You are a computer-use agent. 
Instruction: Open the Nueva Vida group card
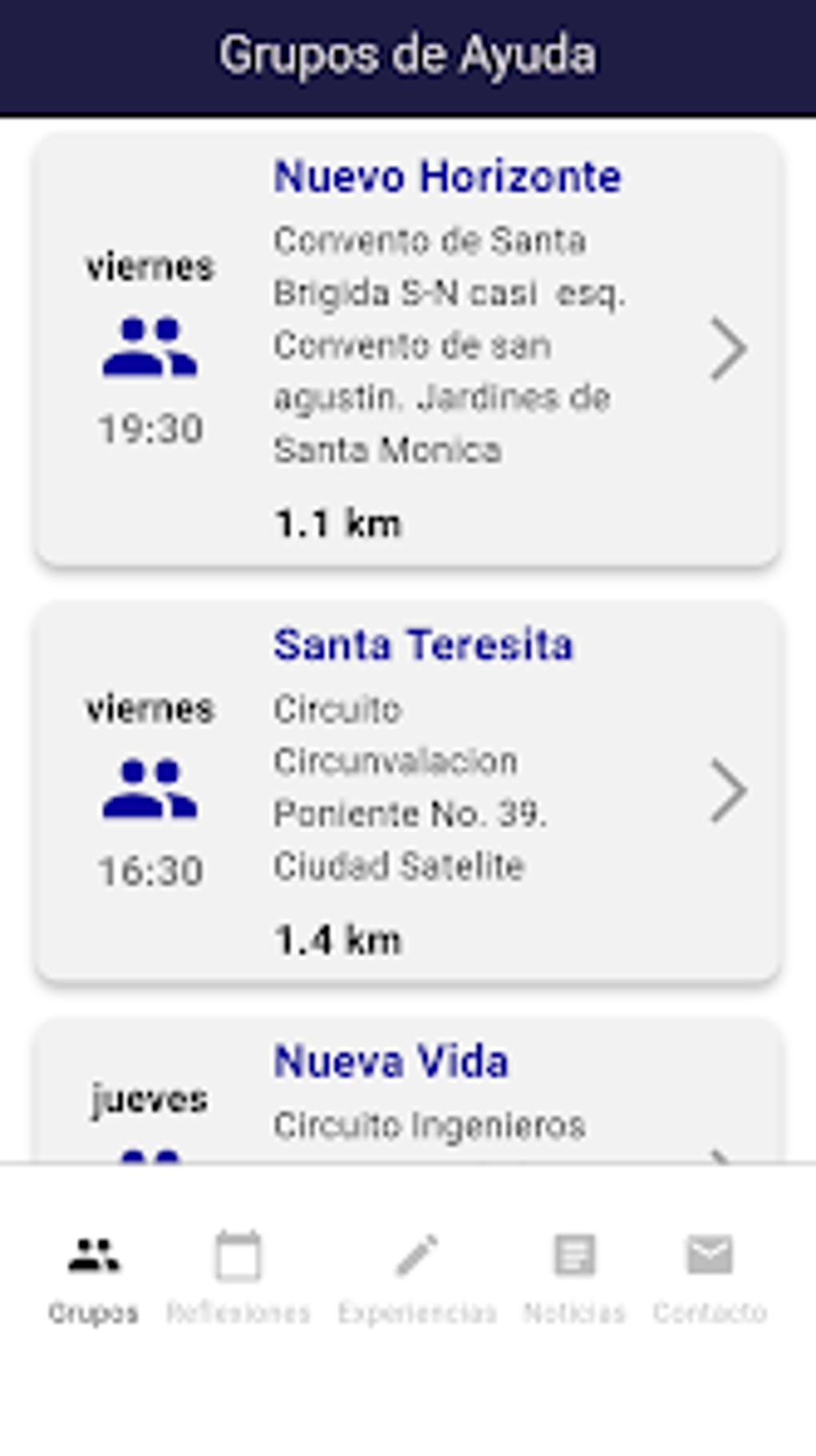pyautogui.click(x=408, y=1093)
